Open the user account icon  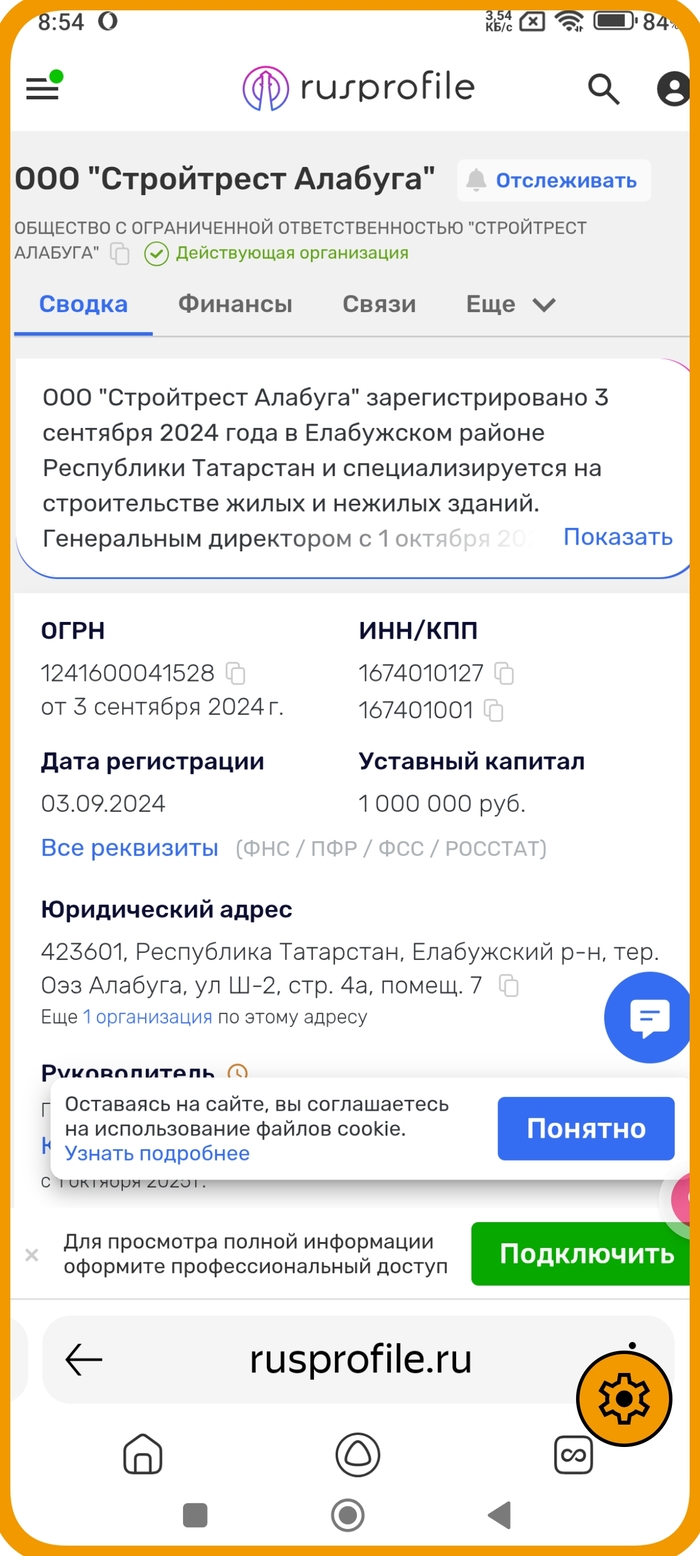(x=675, y=89)
